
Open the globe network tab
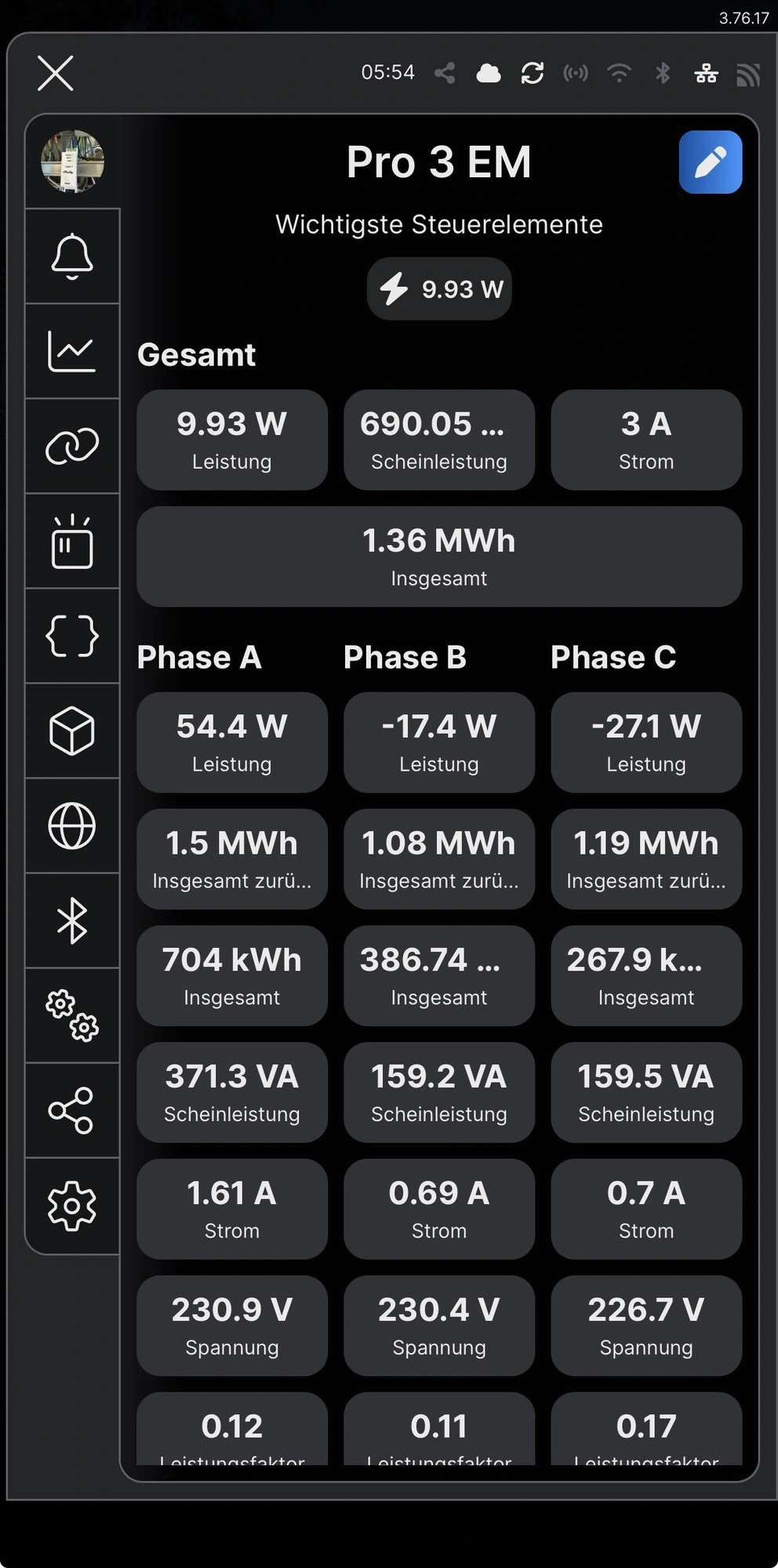(72, 826)
